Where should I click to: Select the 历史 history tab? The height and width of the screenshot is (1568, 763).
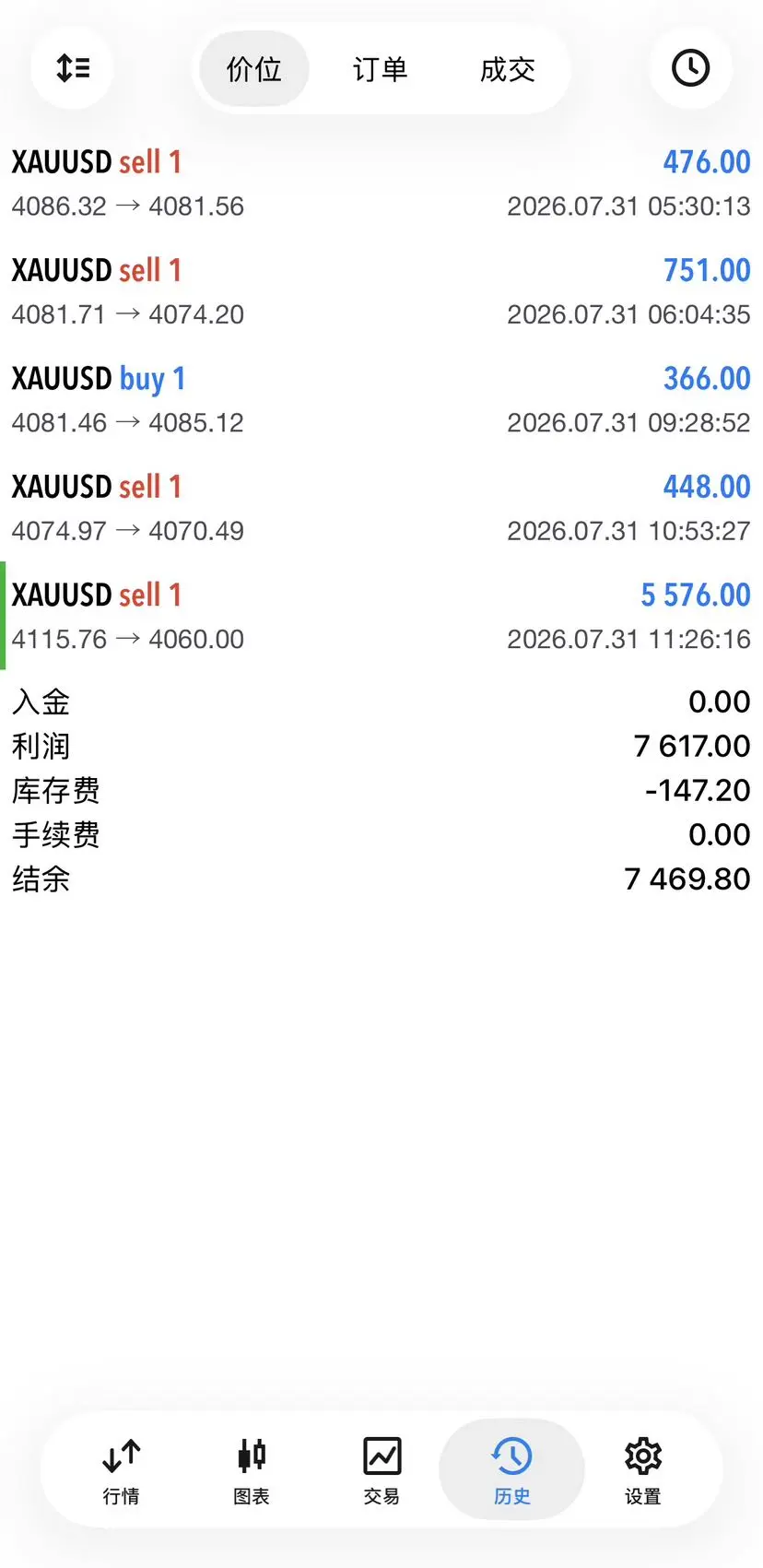pyautogui.click(x=511, y=1471)
